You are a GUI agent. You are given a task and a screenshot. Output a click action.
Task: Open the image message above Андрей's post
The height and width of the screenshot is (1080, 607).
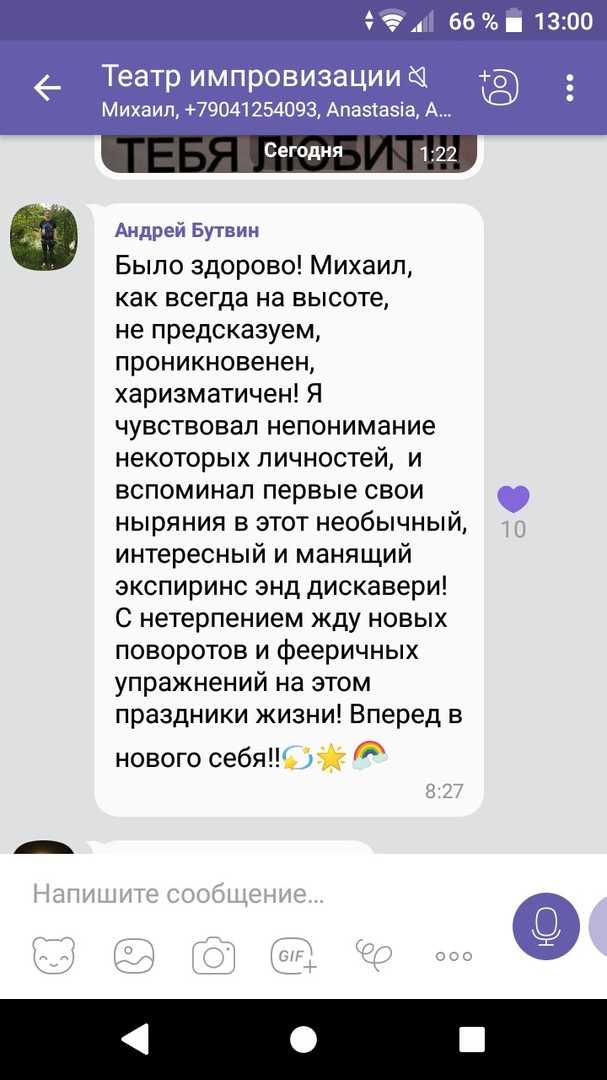[x=289, y=153]
